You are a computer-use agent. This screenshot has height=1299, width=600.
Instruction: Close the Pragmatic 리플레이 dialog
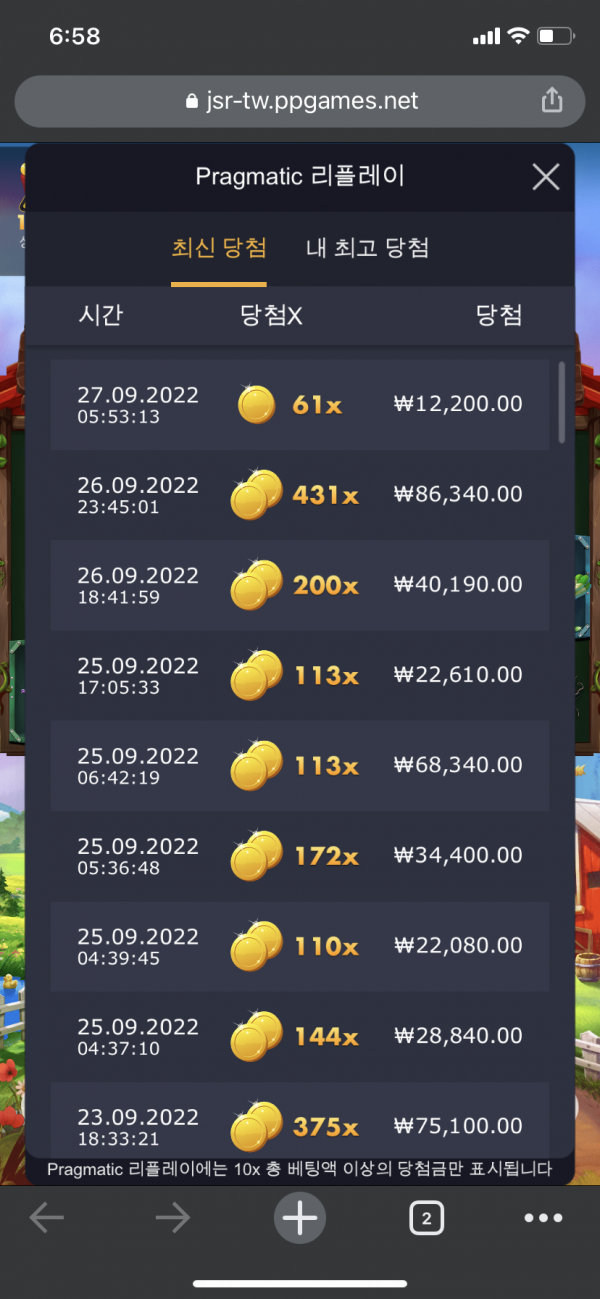coord(545,178)
